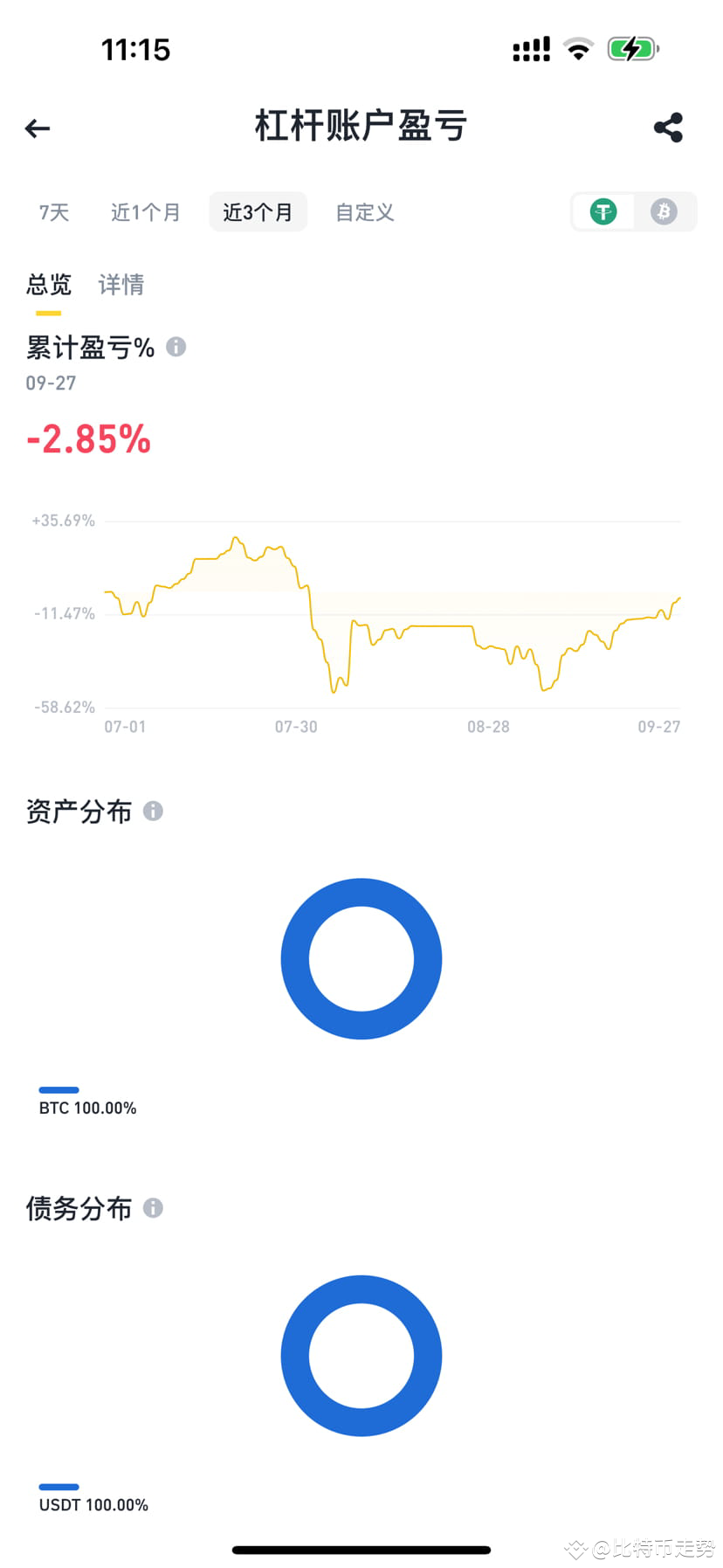Tap the info icon beside 资产分布

coord(154,812)
